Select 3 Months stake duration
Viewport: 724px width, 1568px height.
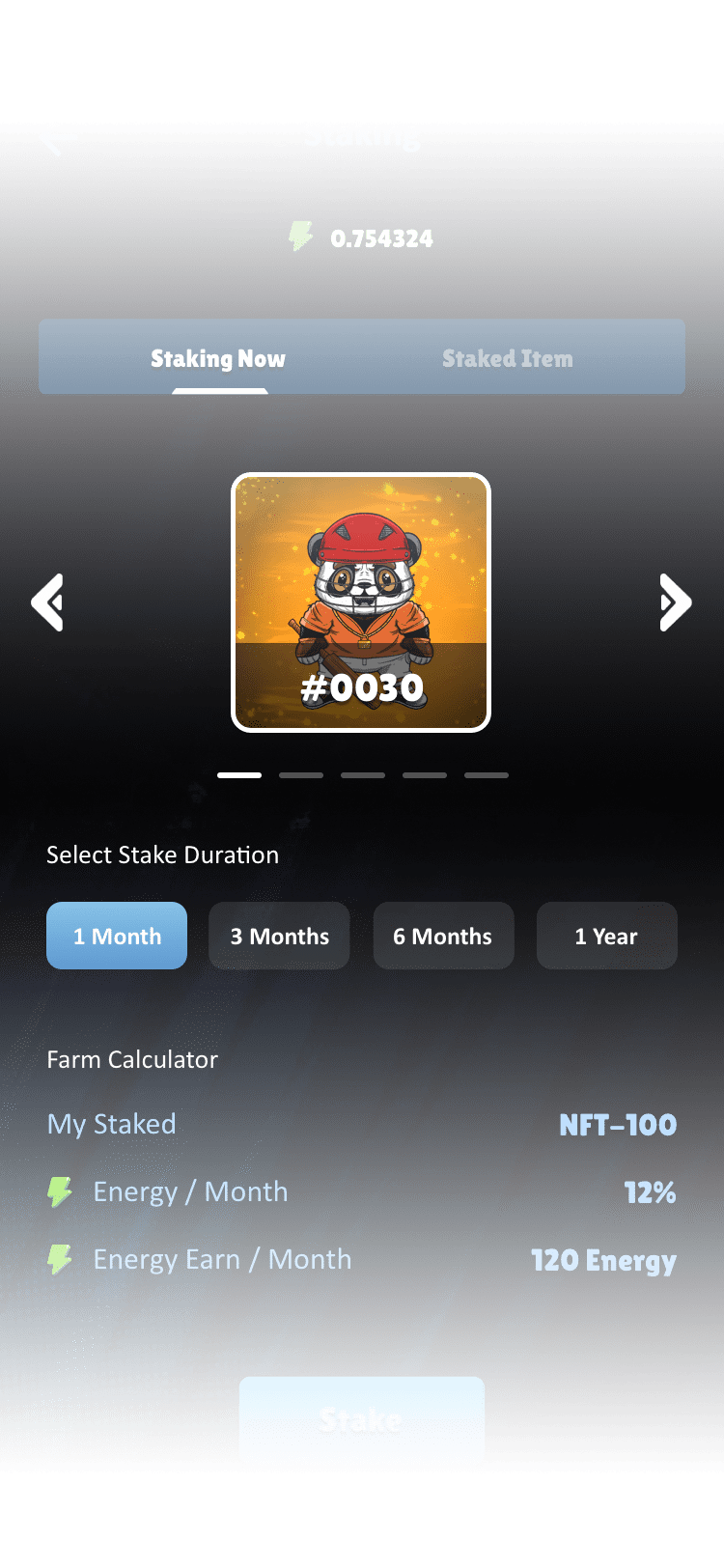pos(279,936)
